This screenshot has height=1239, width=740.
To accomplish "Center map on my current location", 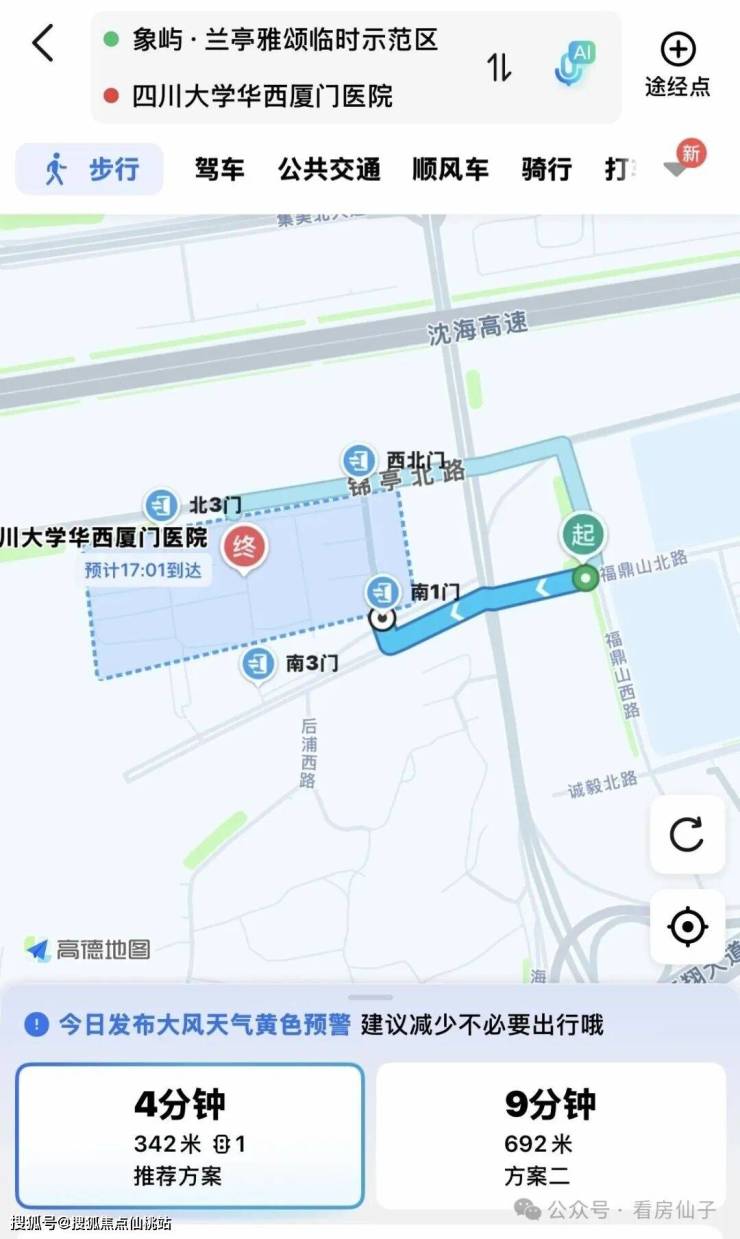I will [687, 928].
